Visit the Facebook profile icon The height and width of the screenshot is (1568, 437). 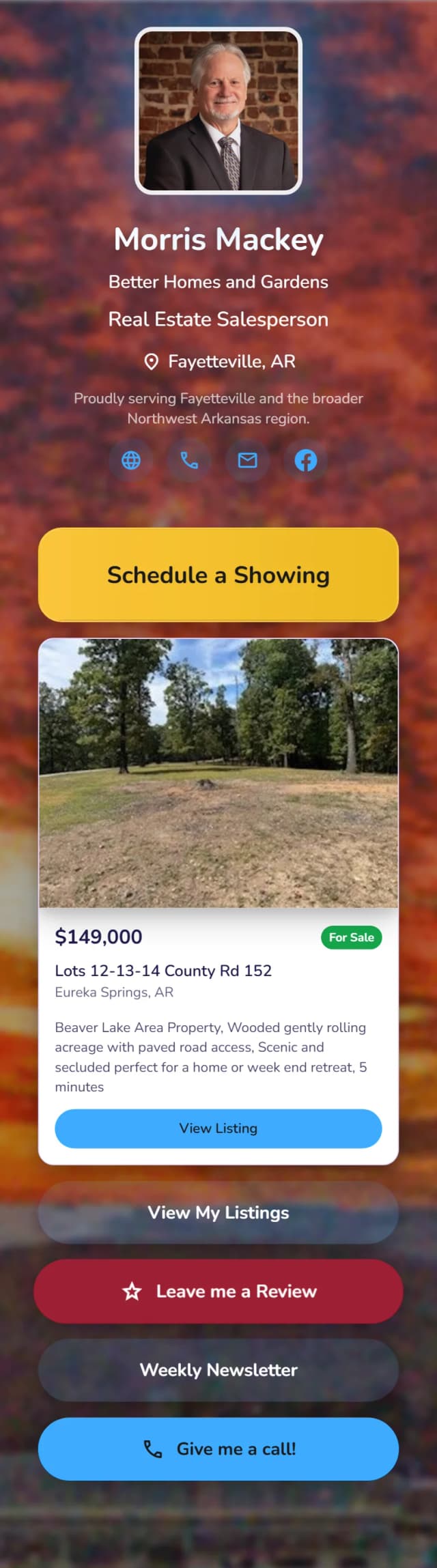(x=305, y=461)
